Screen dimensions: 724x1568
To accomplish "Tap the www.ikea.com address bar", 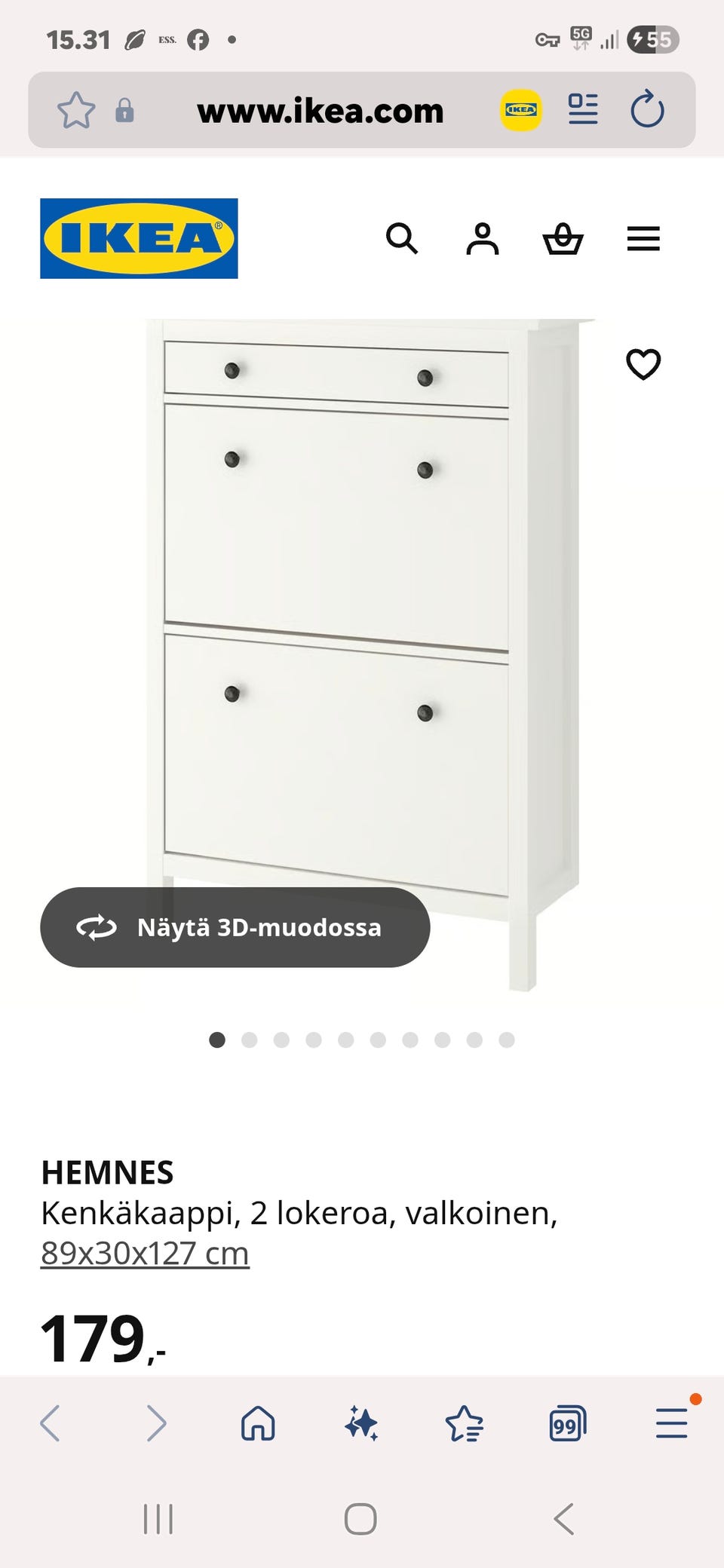I will [x=320, y=111].
